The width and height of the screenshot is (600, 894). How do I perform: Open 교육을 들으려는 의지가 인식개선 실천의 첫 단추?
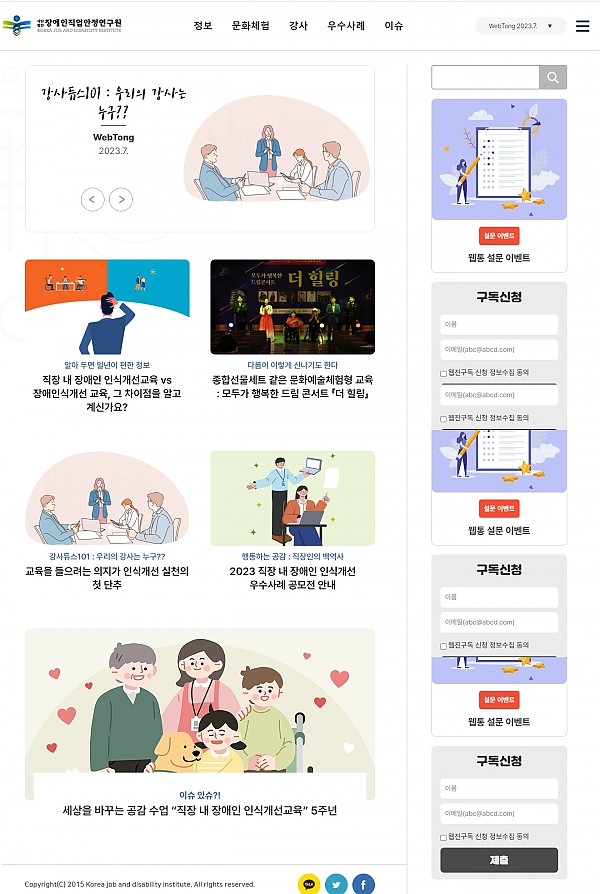[x=107, y=577]
